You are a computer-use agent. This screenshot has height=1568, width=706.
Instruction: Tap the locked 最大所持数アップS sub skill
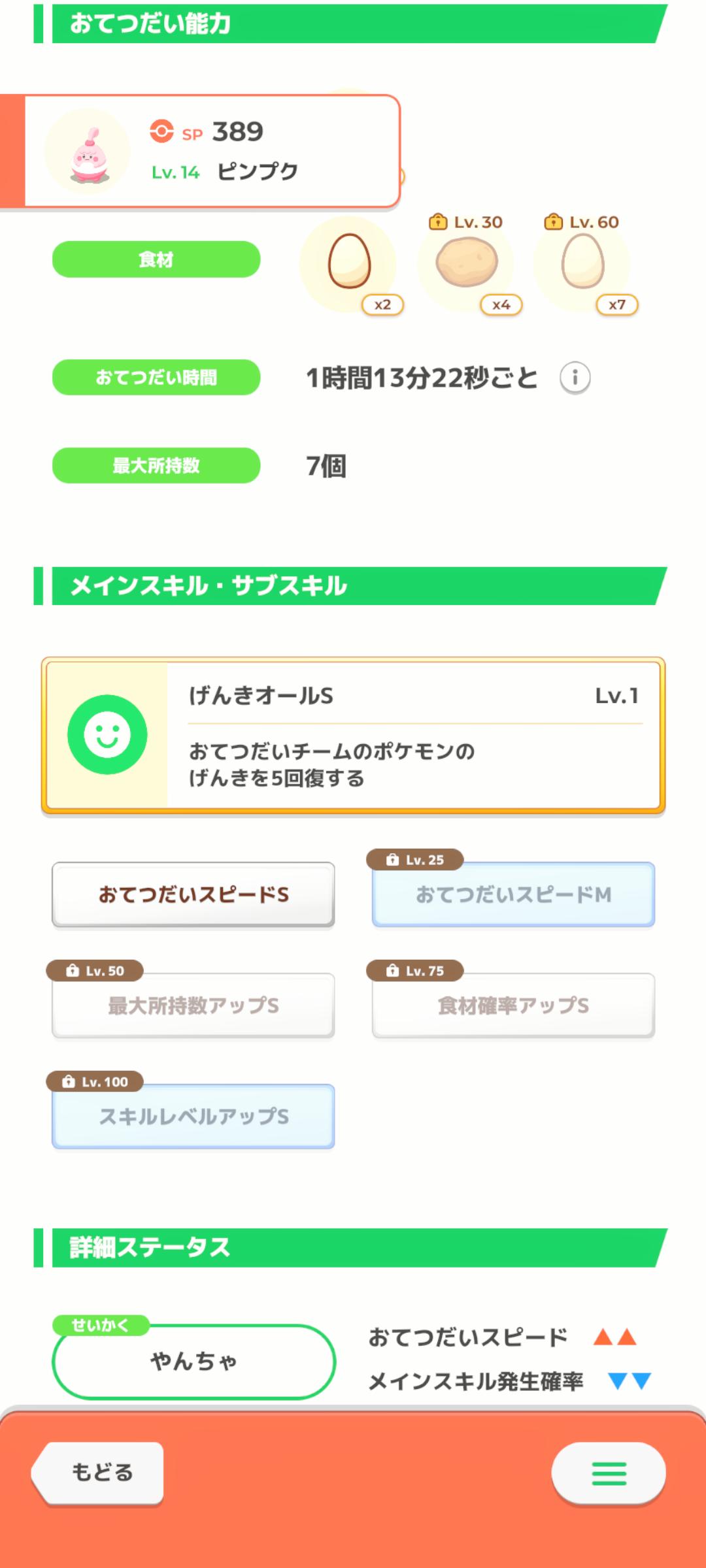193,1005
